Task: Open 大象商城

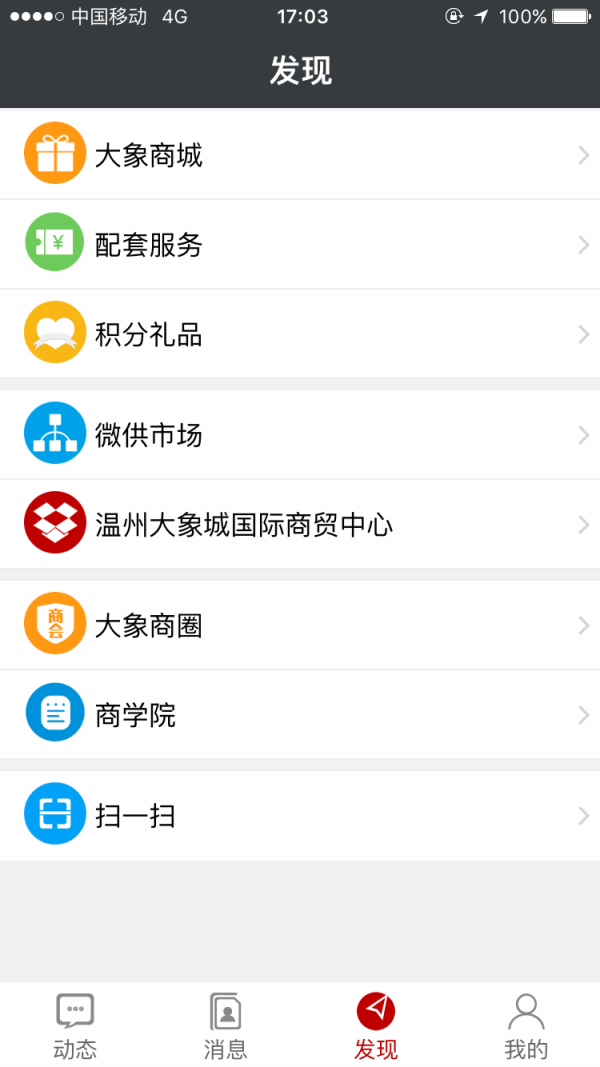Action: coord(300,154)
